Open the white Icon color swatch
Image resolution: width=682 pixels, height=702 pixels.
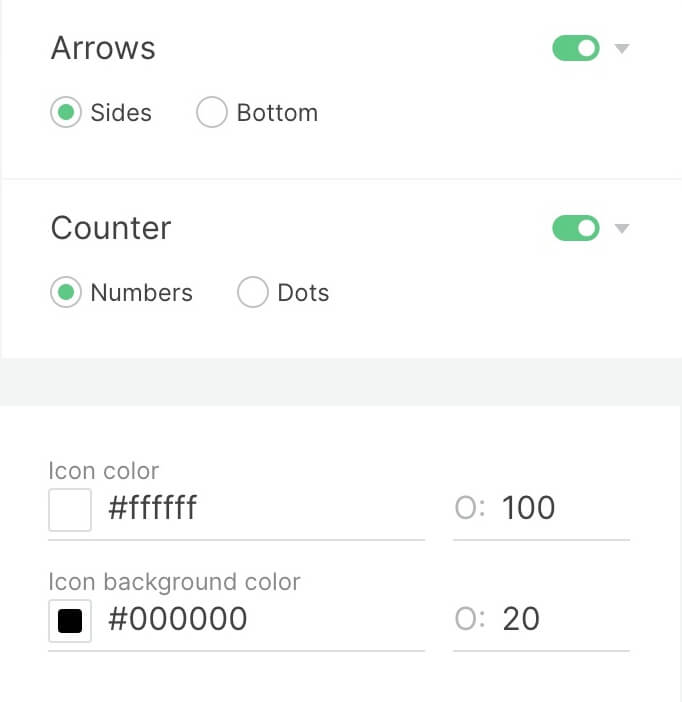tap(70, 509)
